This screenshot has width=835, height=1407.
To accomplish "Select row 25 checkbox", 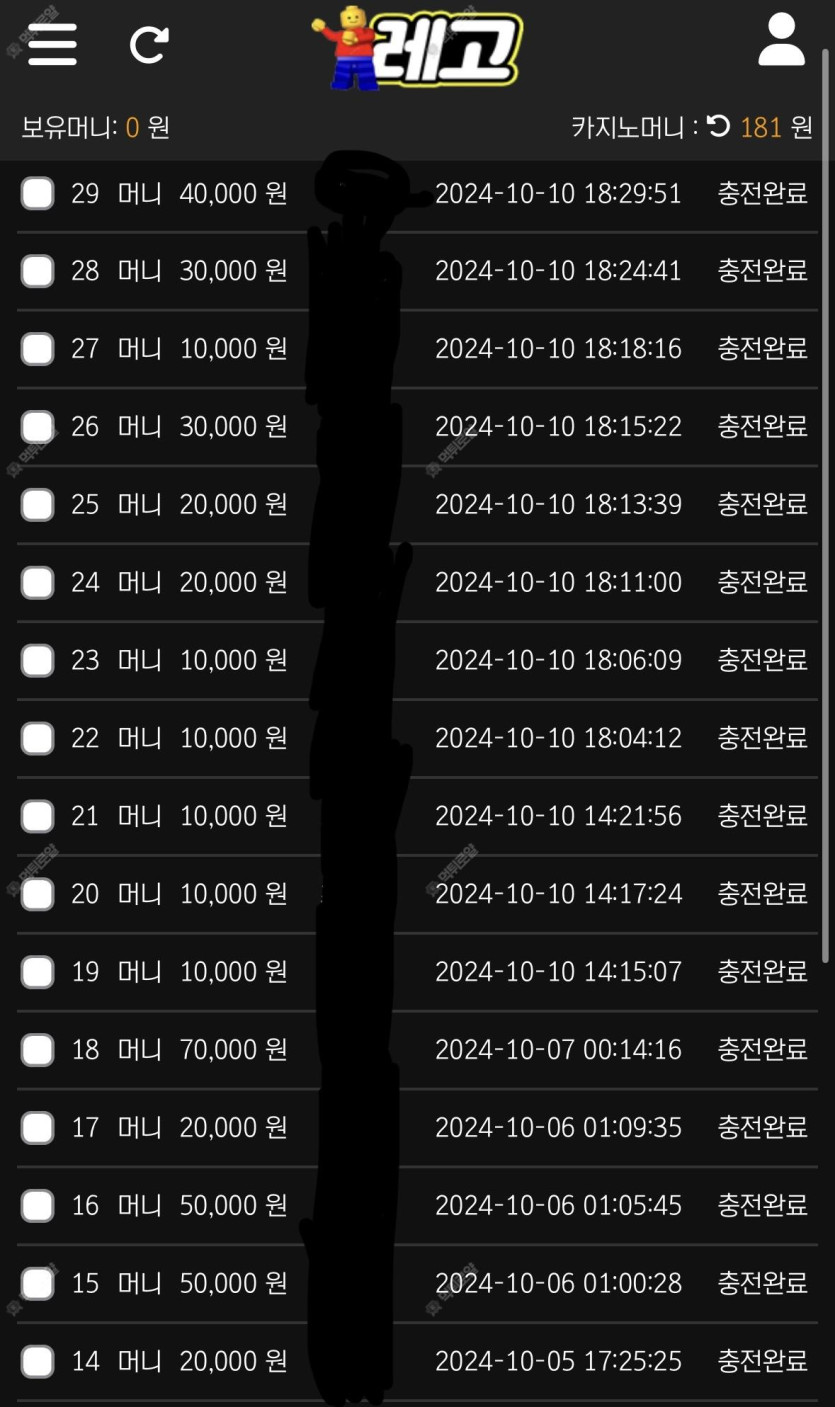I will pos(38,505).
